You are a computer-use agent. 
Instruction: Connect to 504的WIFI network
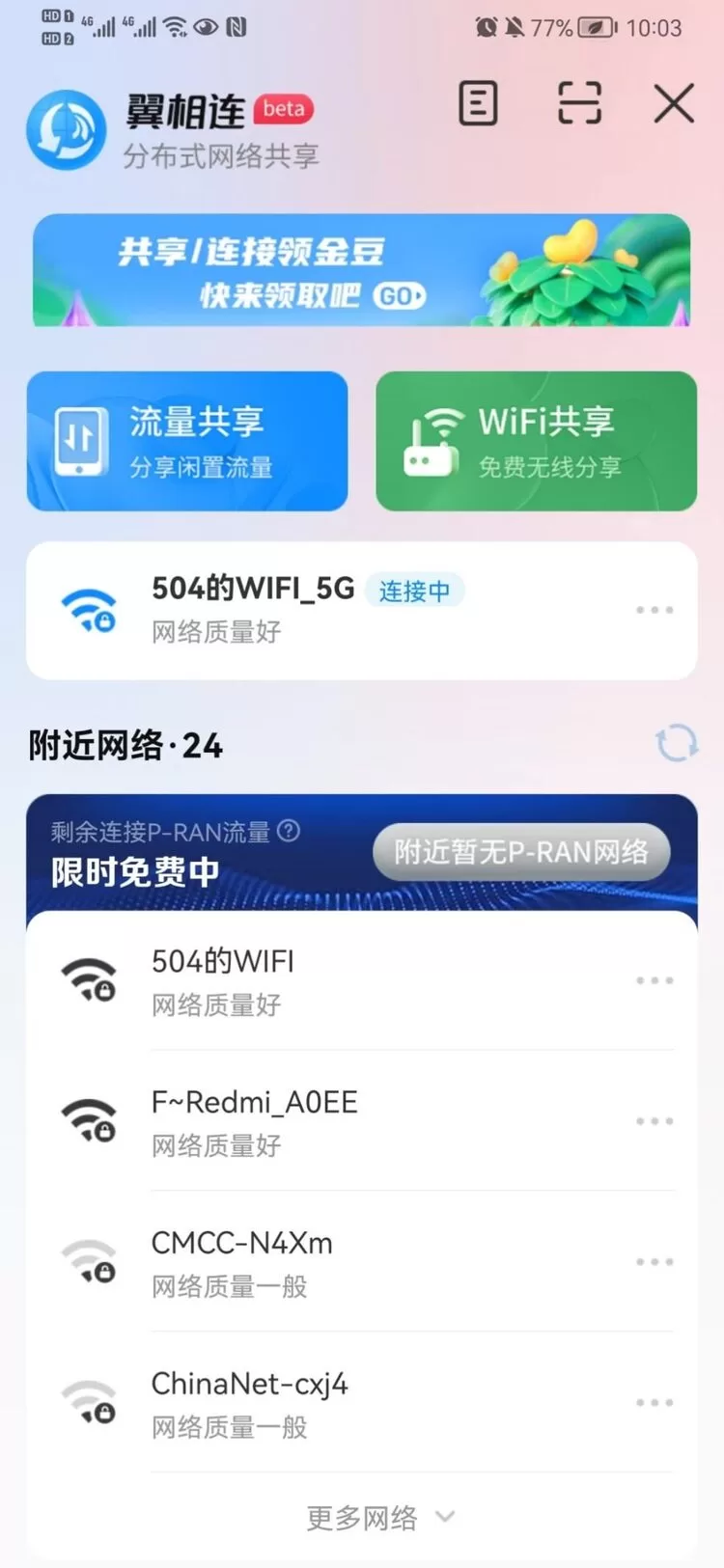pyautogui.click(x=290, y=980)
